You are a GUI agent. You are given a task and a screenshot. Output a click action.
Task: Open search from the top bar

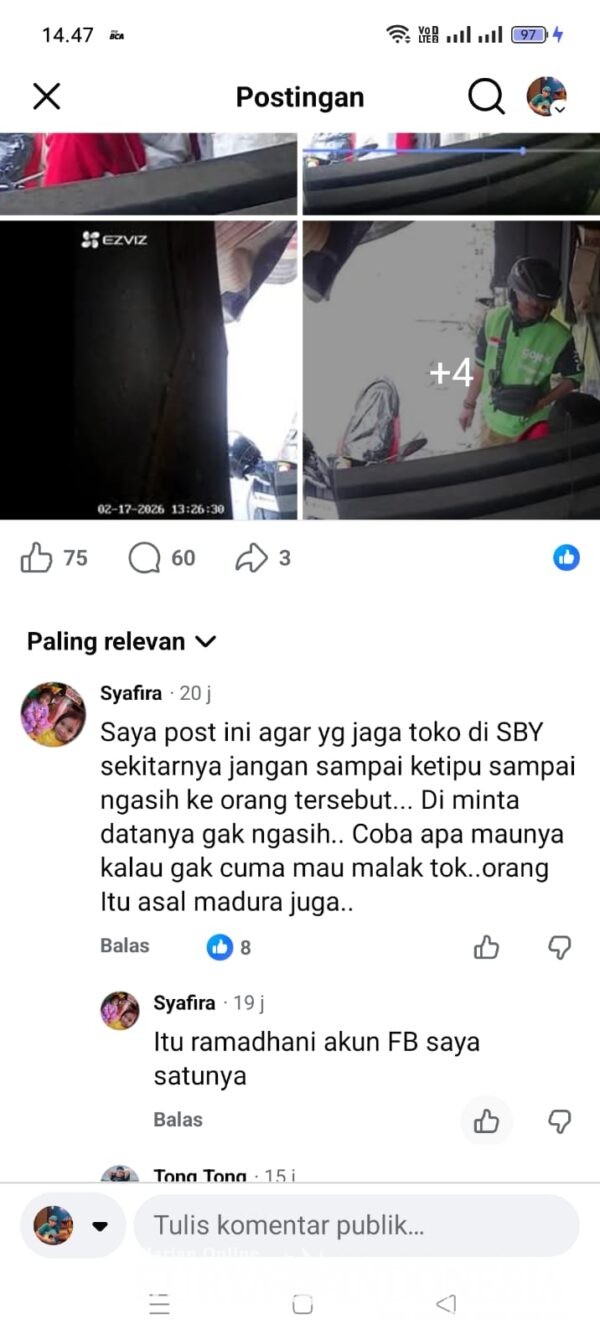click(486, 97)
